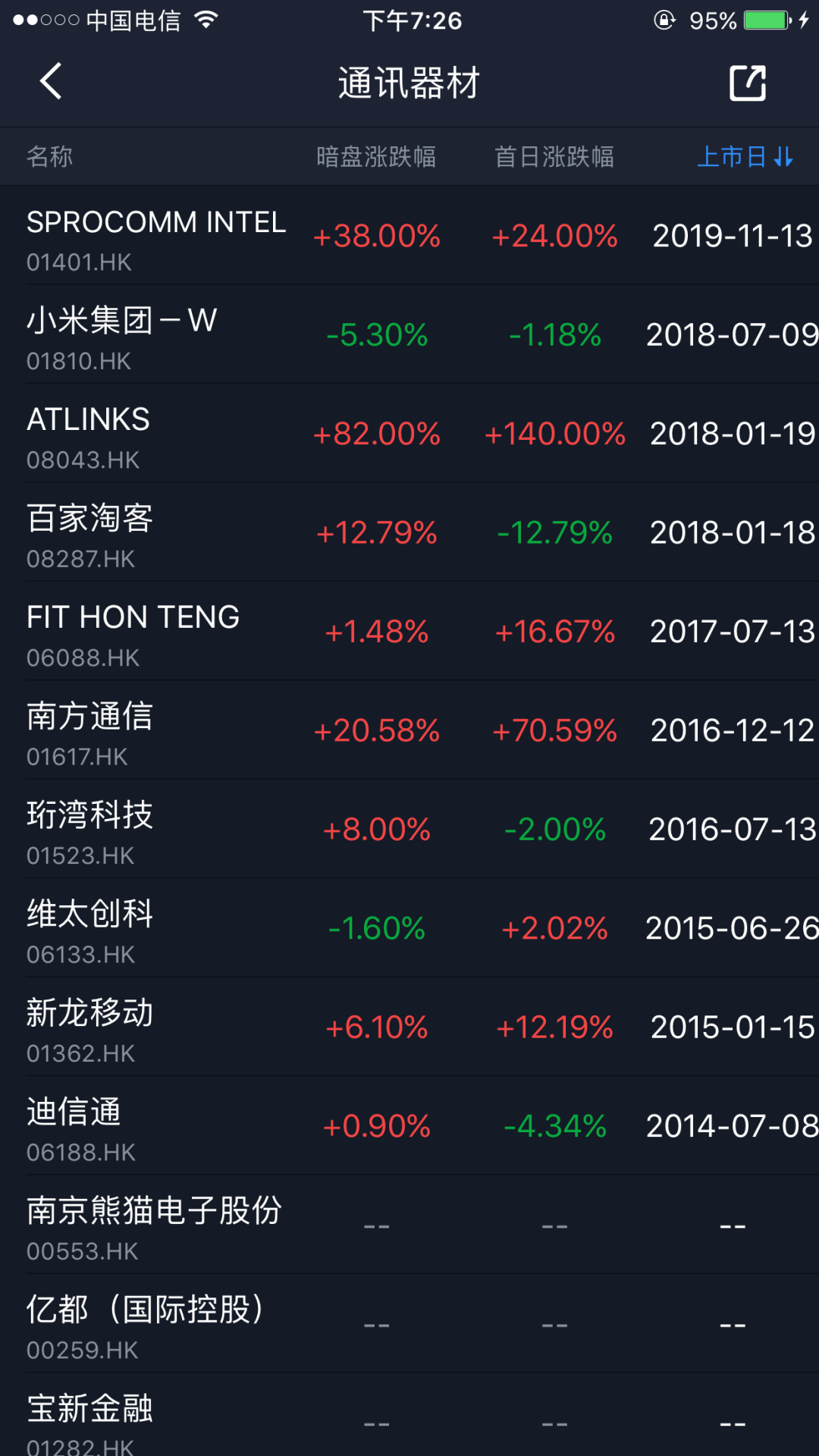
Task: Open 维太创科 stock details
Action: tap(89, 929)
